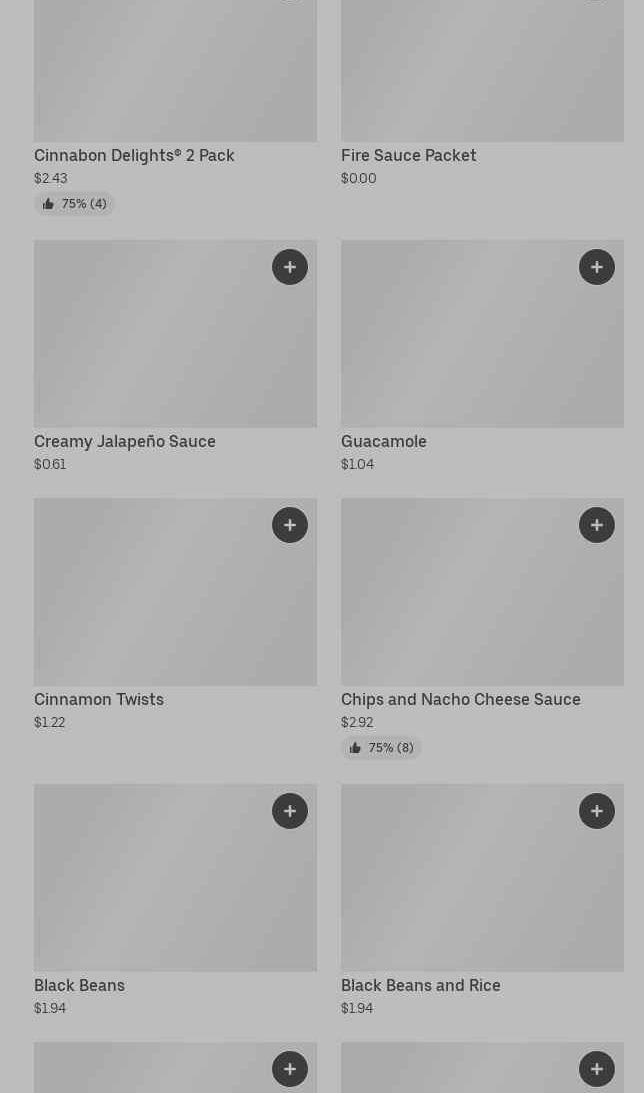Open Creamy Jalapeño Sauce item card

coord(175,356)
